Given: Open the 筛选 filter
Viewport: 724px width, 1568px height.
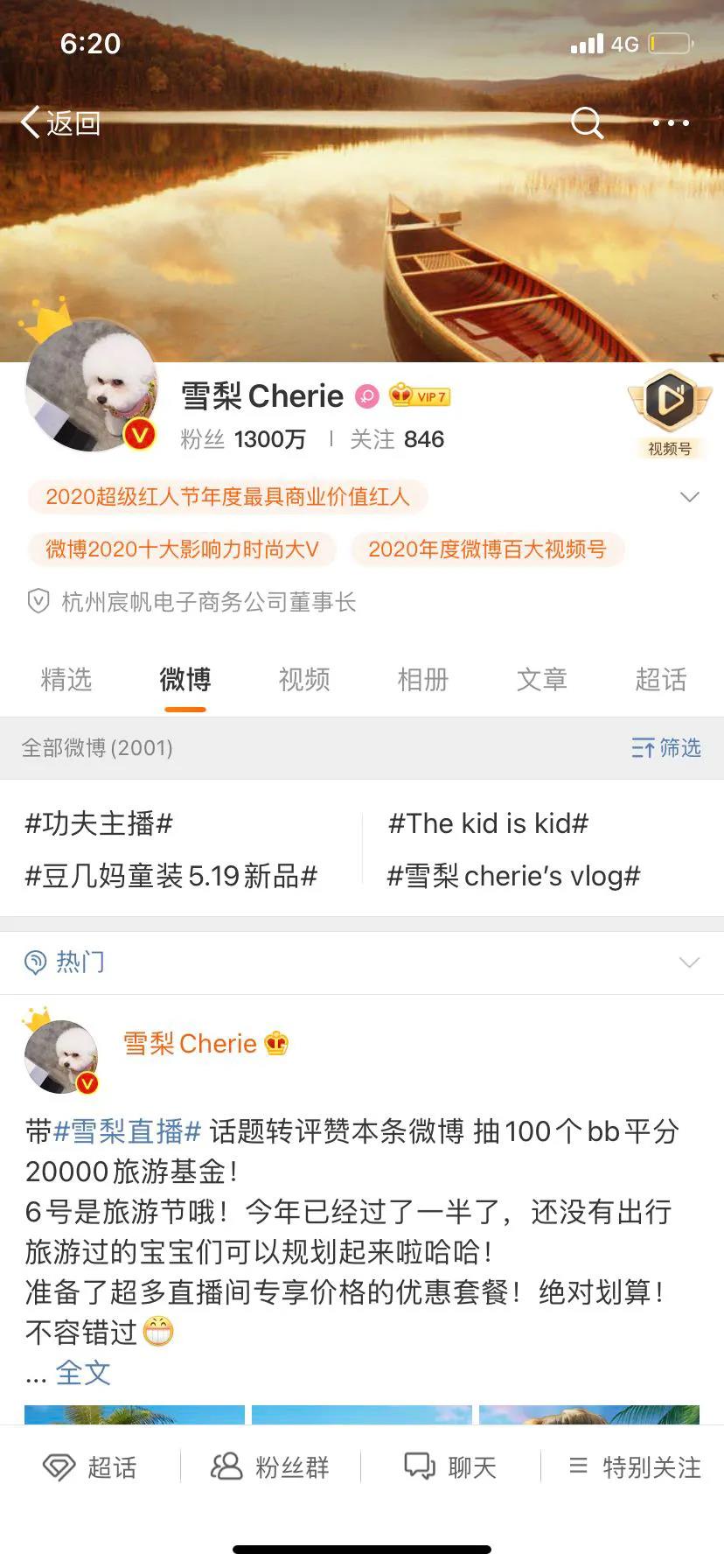Looking at the screenshot, I should [x=666, y=748].
